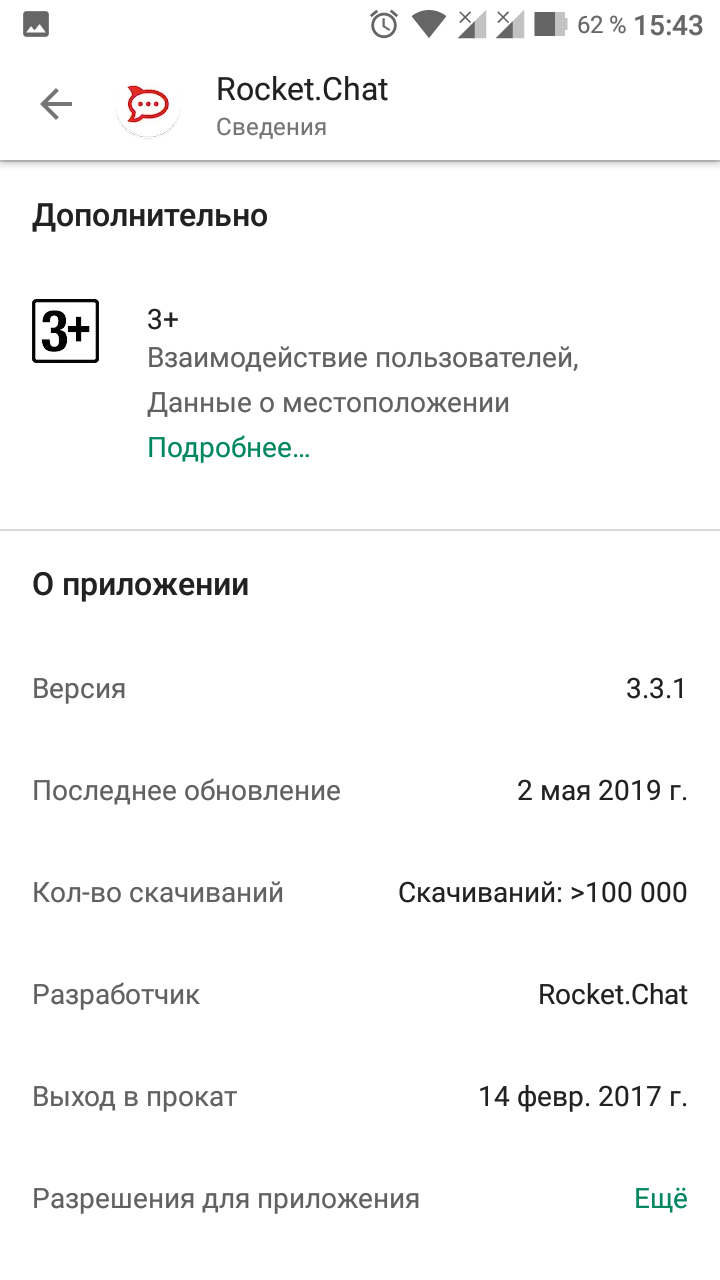Viewport: 720px width, 1280px height.
Task: Select the Rocket.Chat title text
Action: (x=302, y=89)
